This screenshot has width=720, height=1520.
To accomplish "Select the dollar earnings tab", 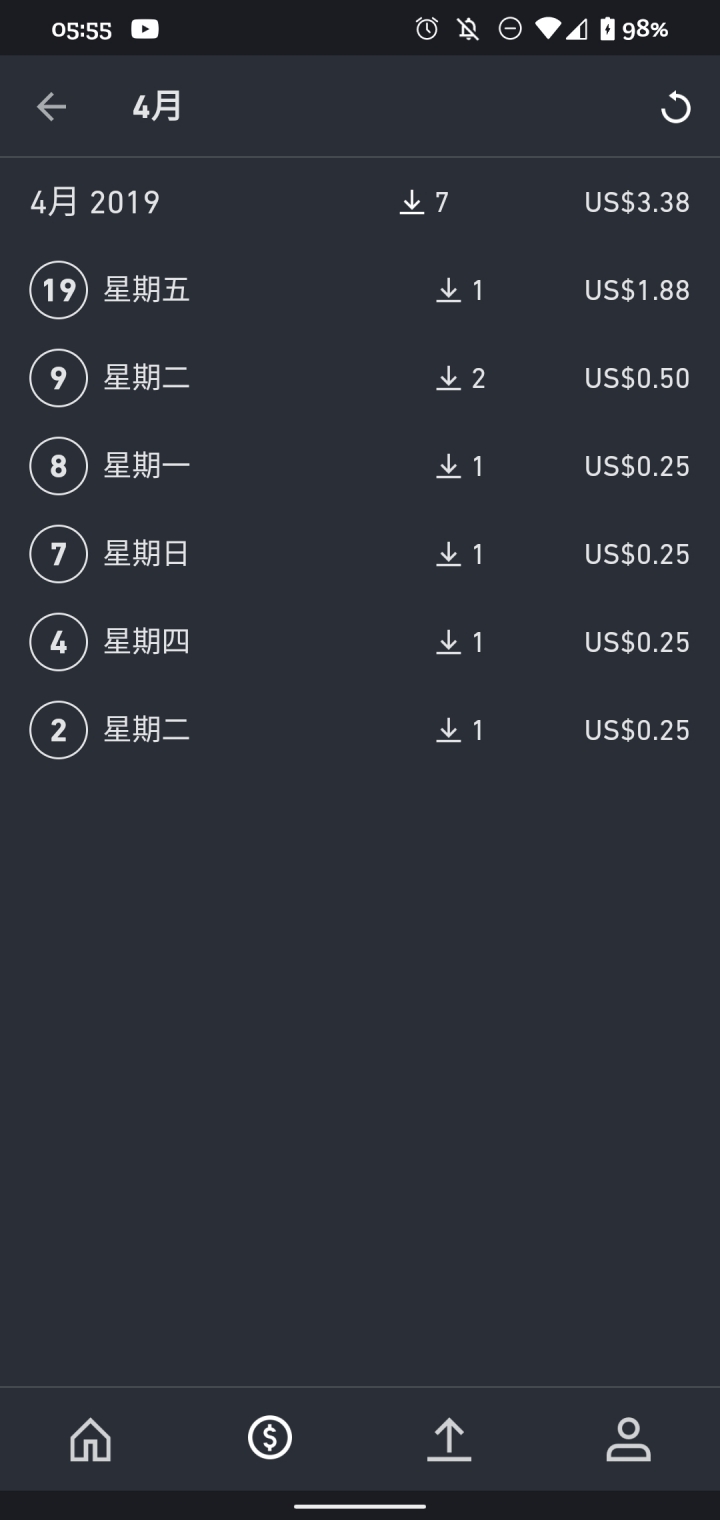I will pos(270,1438).
